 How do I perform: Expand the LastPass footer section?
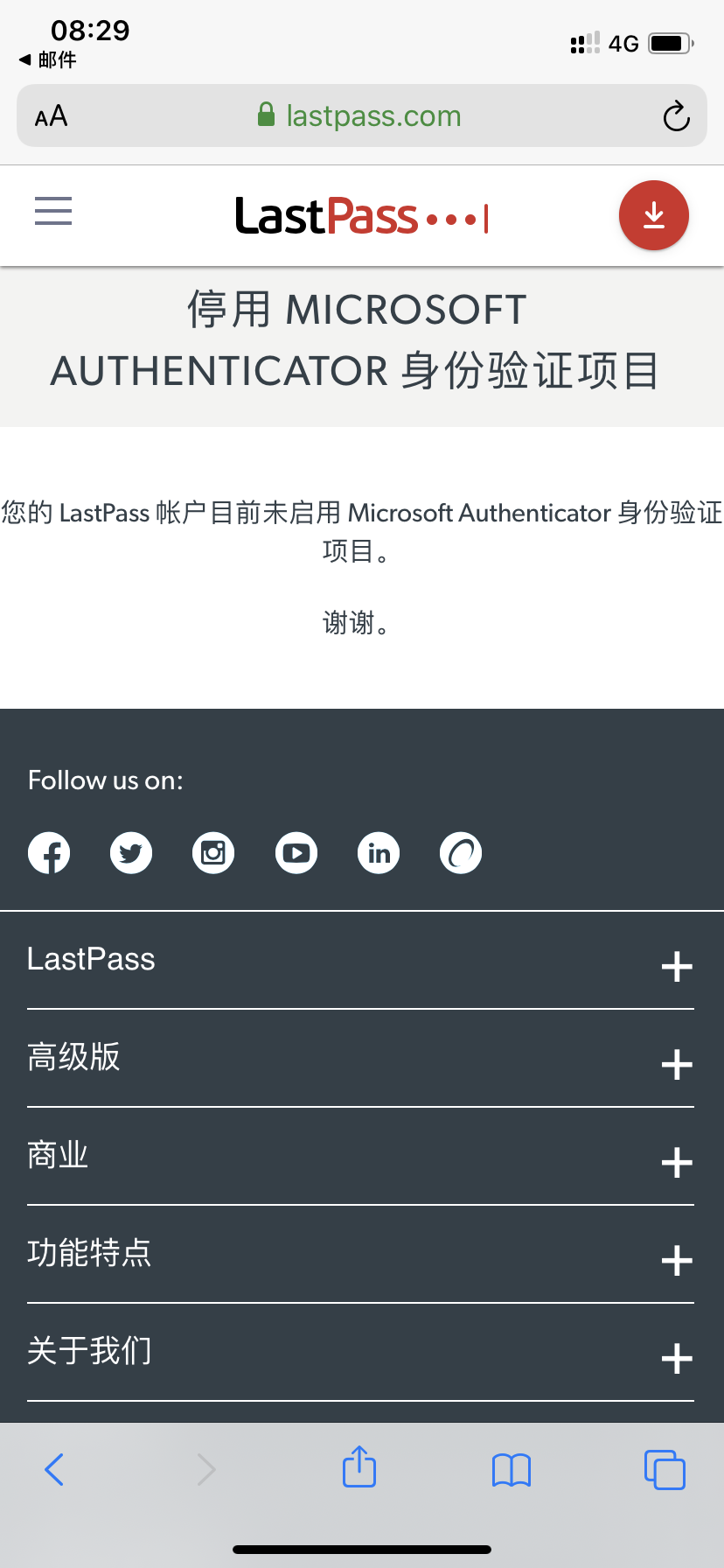pos(677,967)
